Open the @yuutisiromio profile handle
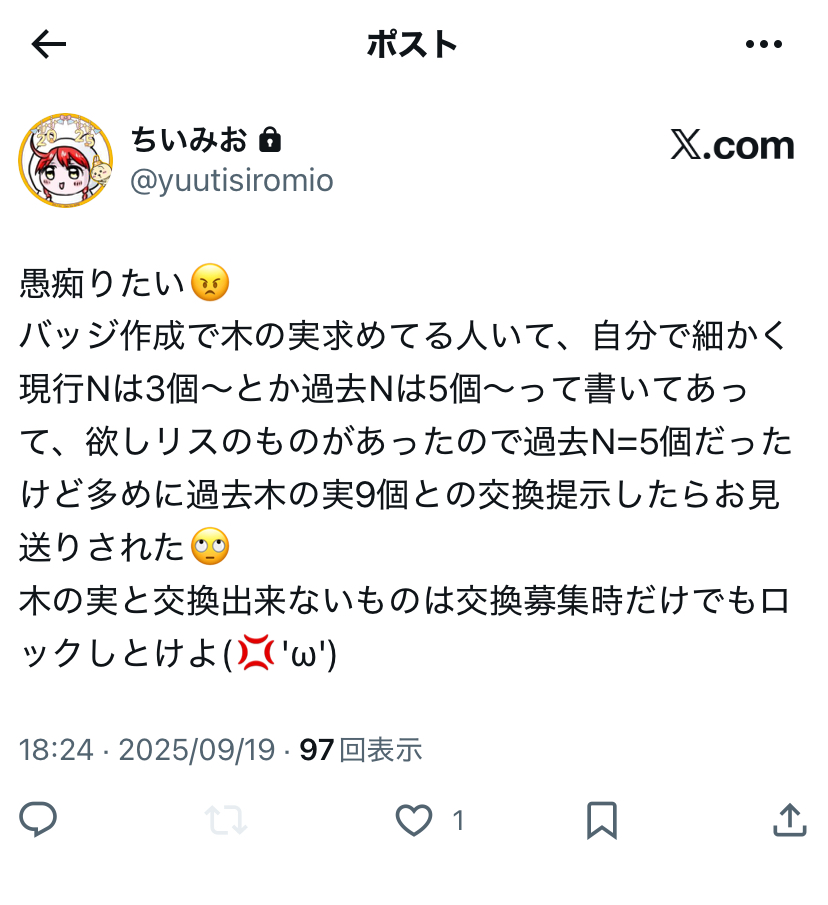 pos(232,181)
